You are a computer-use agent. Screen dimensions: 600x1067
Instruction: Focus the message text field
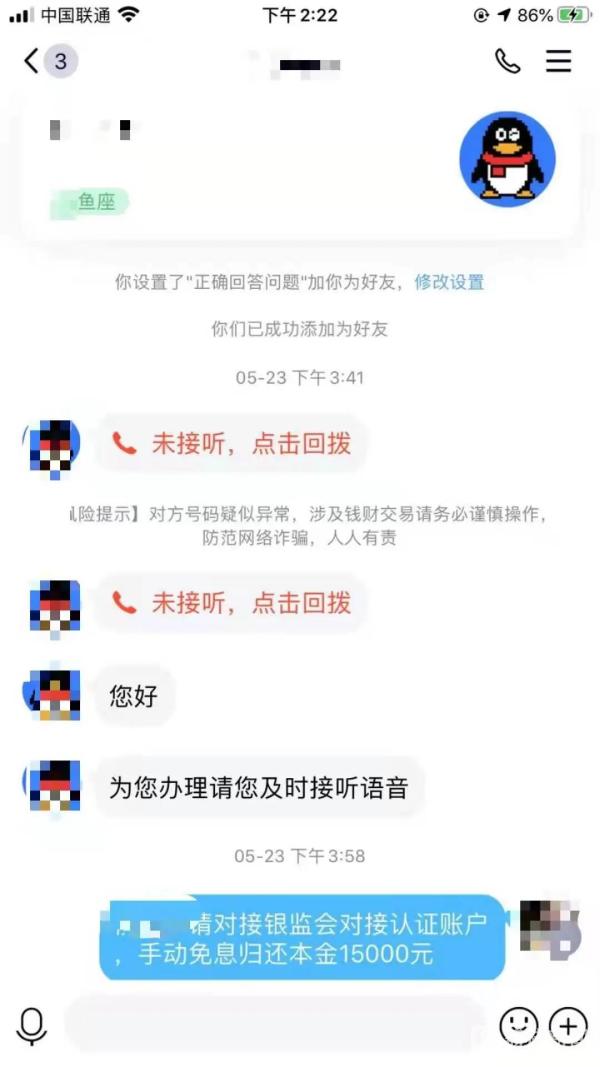click(280, 1025)
